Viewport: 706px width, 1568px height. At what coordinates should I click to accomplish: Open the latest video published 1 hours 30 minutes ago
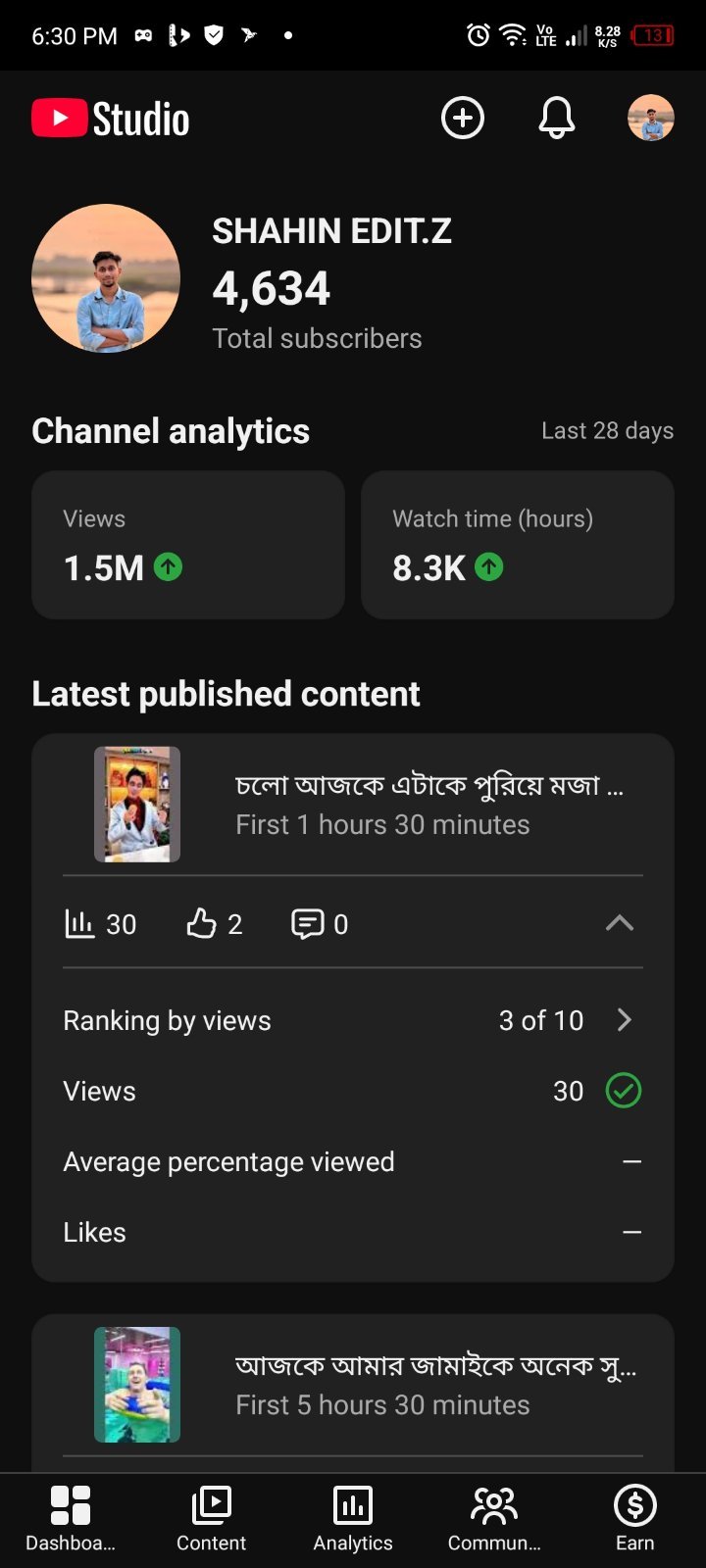tap(353, 805)
